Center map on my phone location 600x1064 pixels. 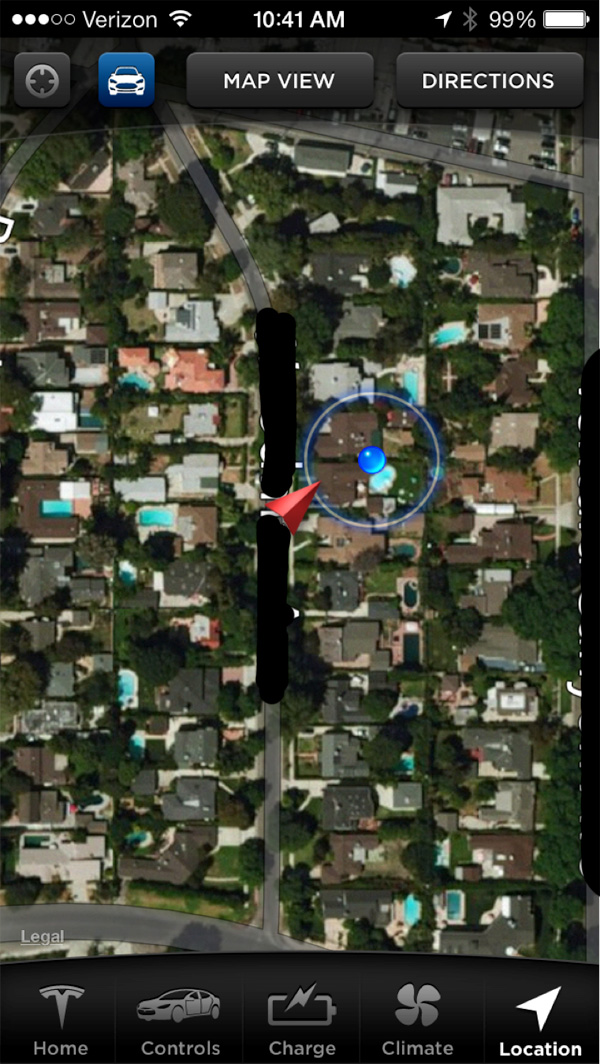tap(42, 81)
